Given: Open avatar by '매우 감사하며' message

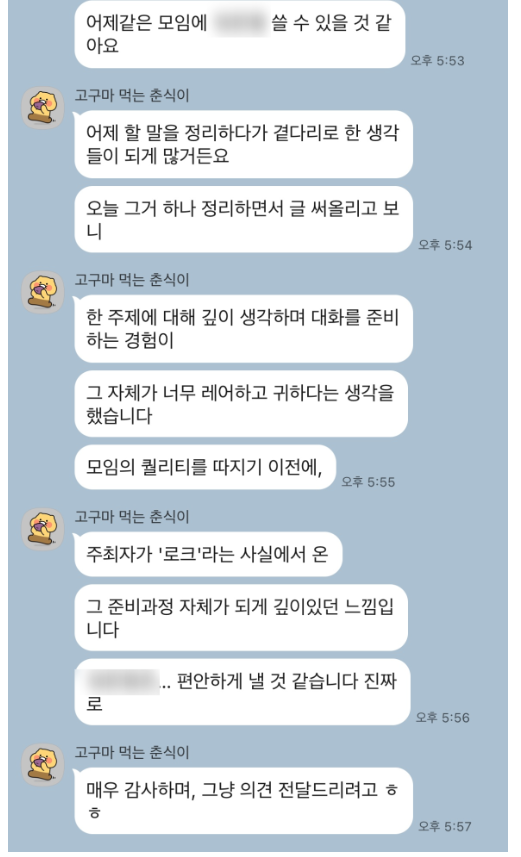Looking at the screenshot, I should pos(43,765).
